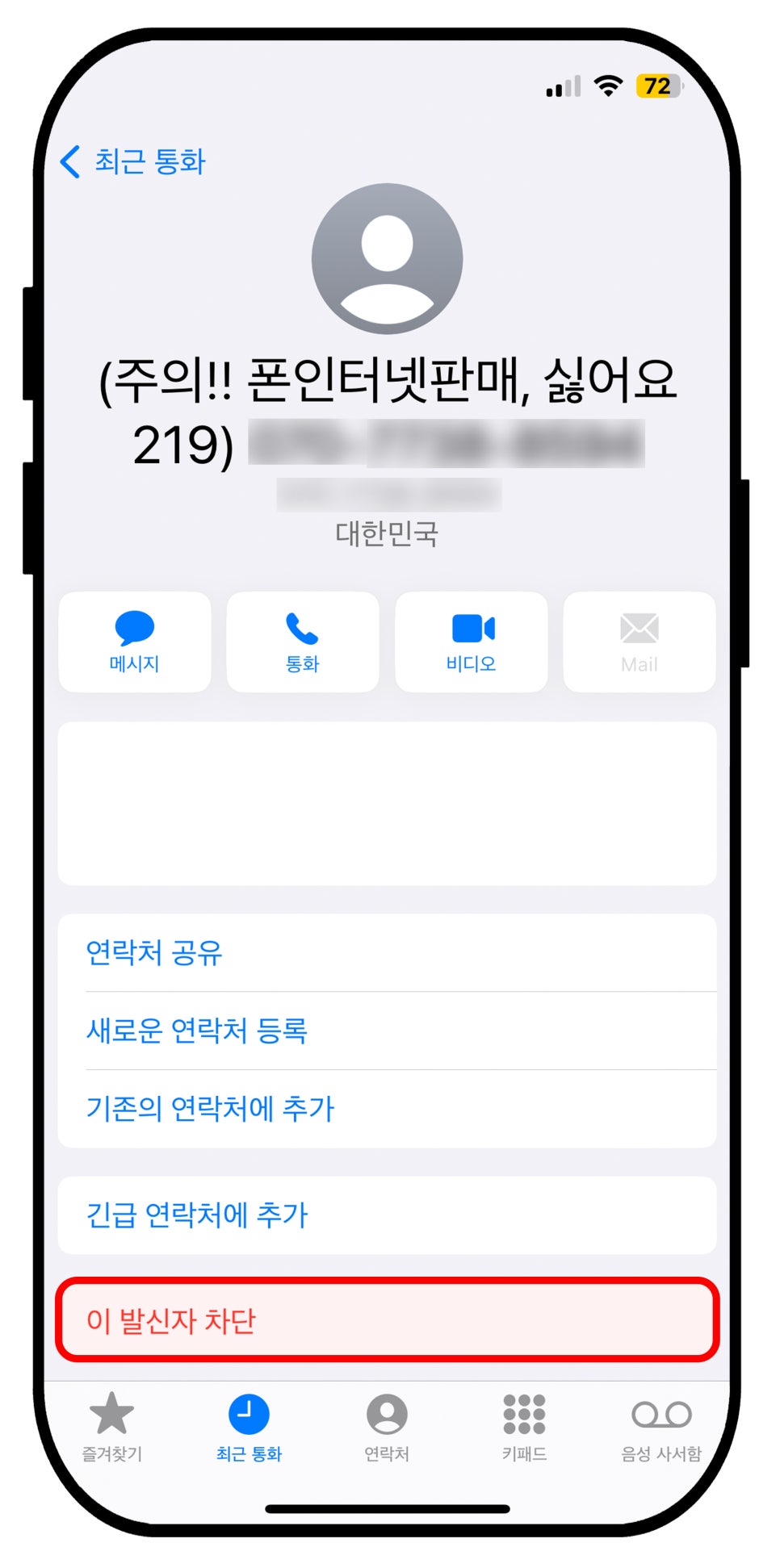Go back to 최근 통화
This screenshot has height=1568, width=780.
[133, 161]
